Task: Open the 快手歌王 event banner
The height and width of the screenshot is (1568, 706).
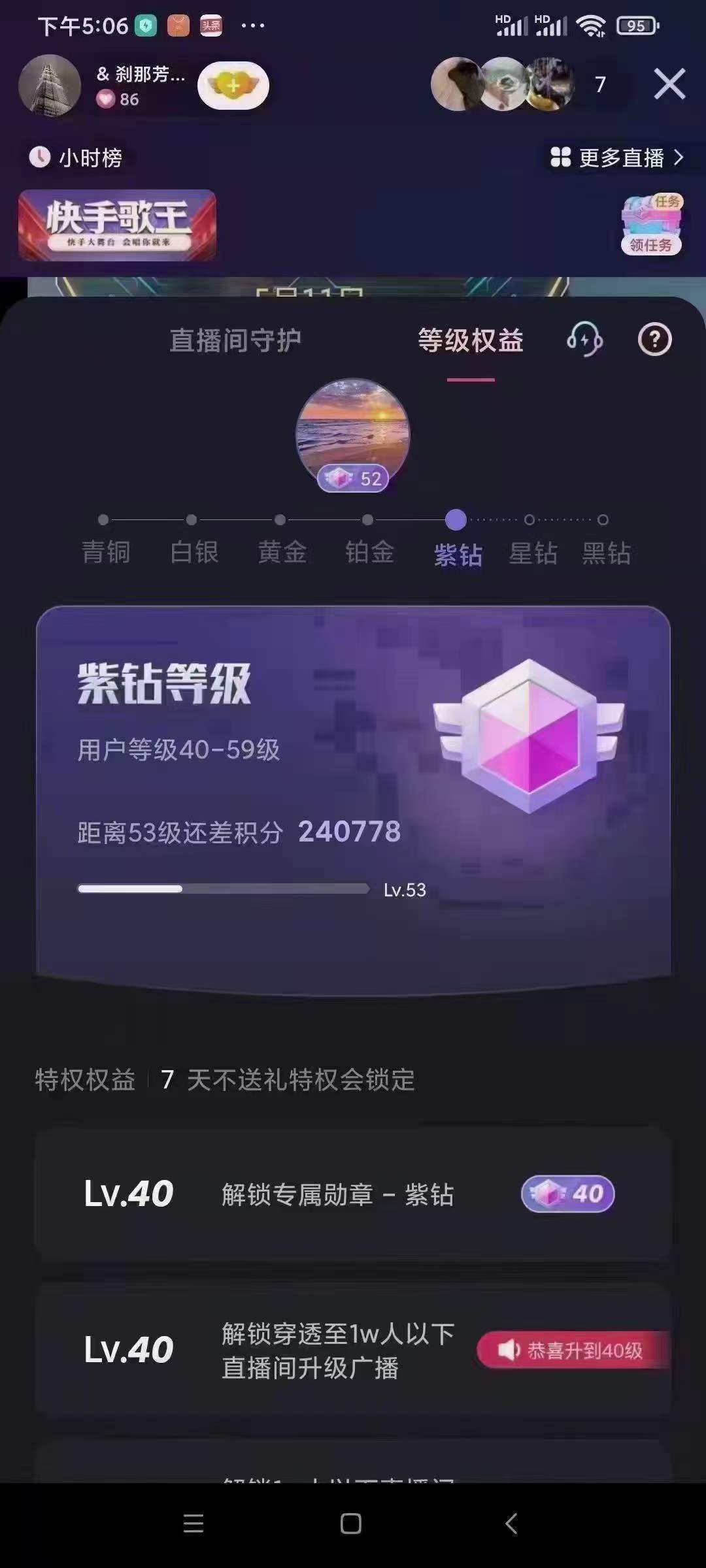Action: [118, 225]
